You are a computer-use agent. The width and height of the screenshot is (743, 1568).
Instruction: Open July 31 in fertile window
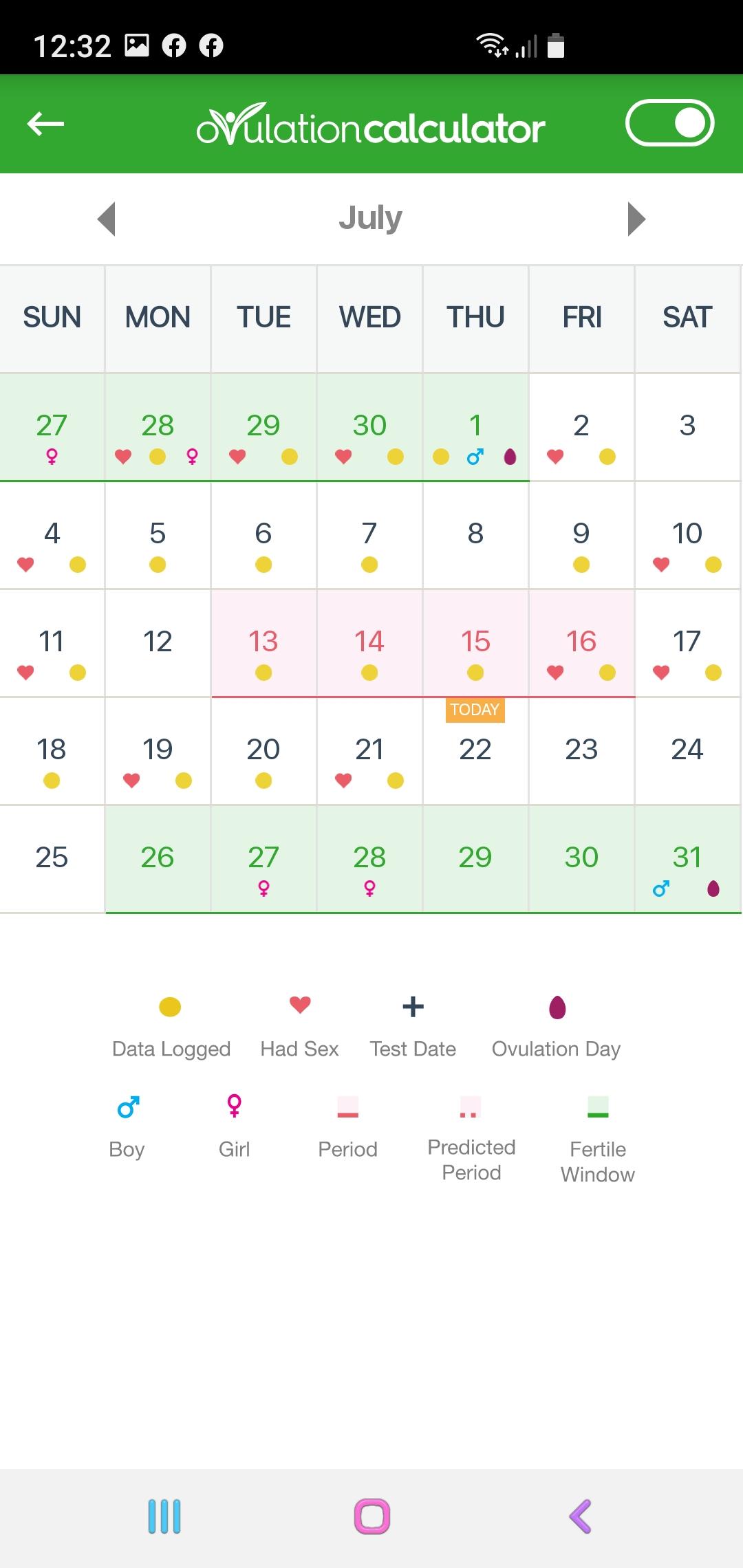pyautogui.click(x=687, y=859)
